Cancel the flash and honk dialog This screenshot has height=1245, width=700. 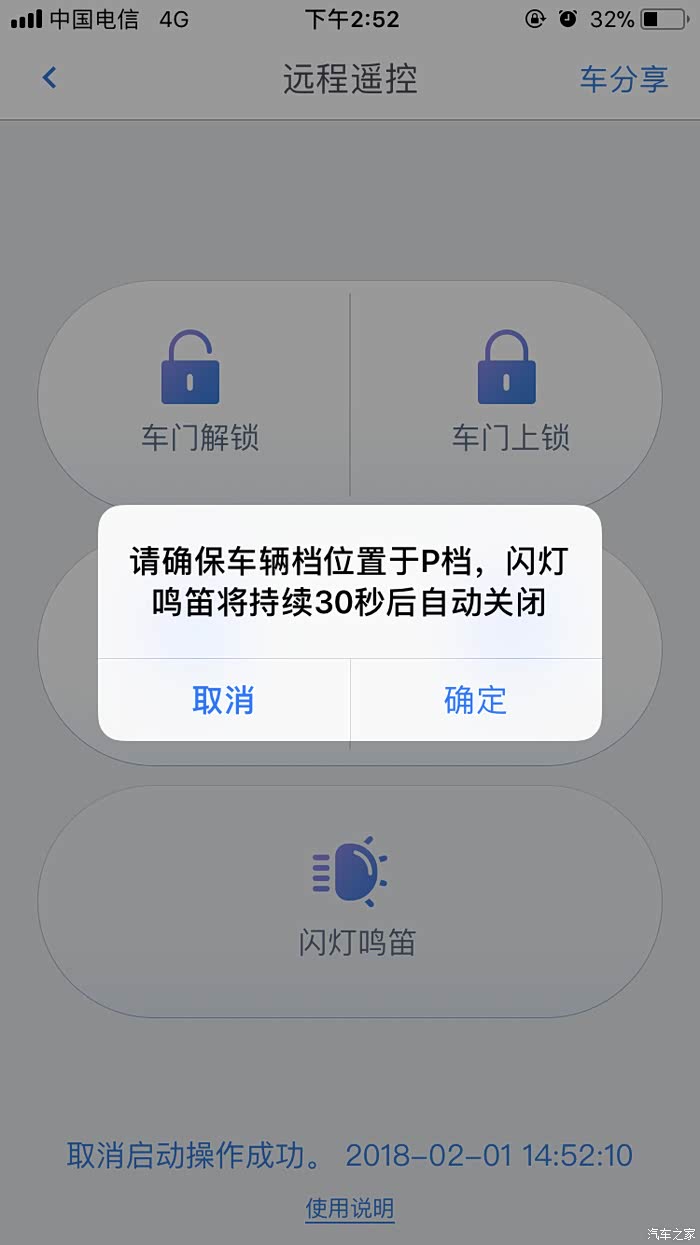pos(223,700)
